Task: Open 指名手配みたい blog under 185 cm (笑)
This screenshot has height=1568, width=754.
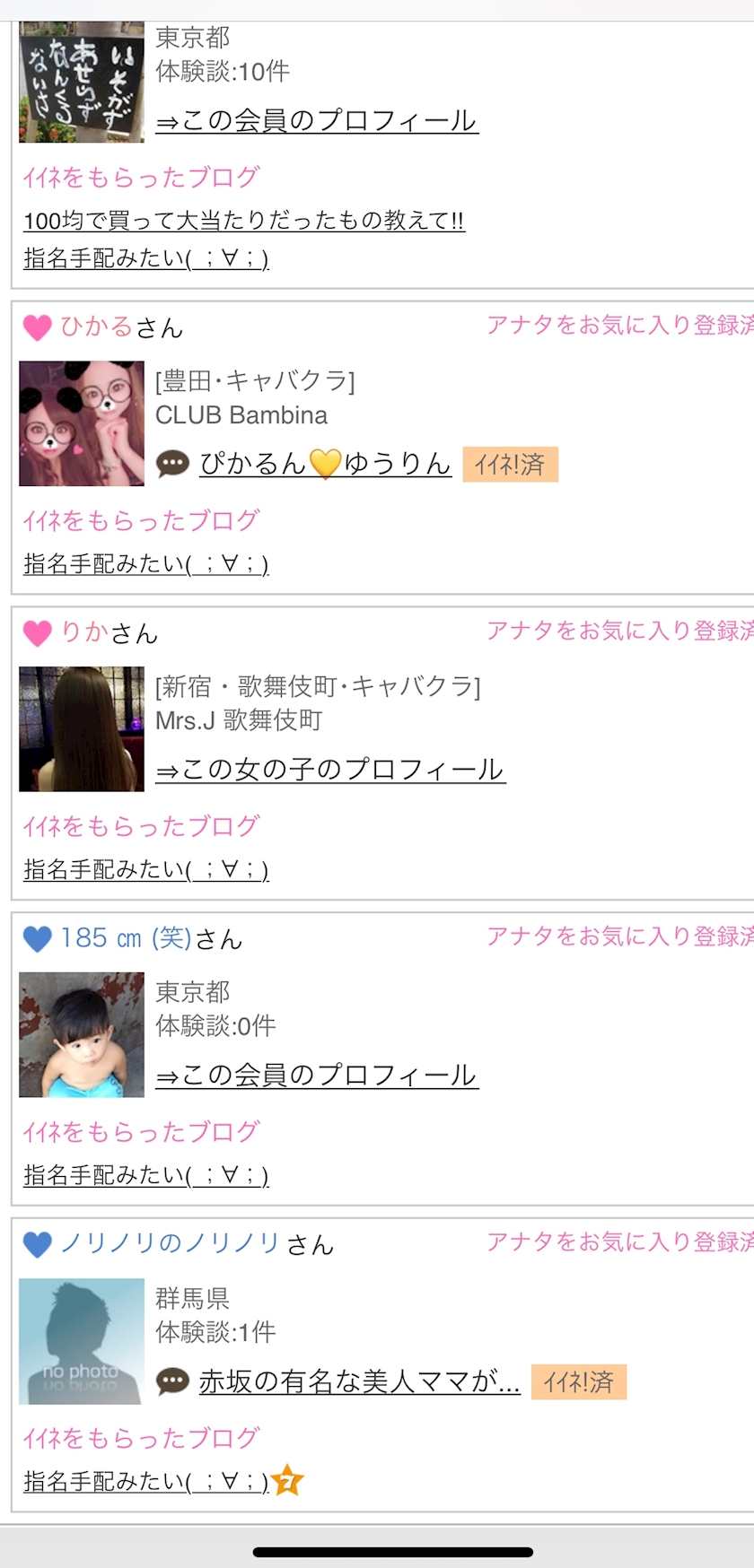Action: point(145,1176)
